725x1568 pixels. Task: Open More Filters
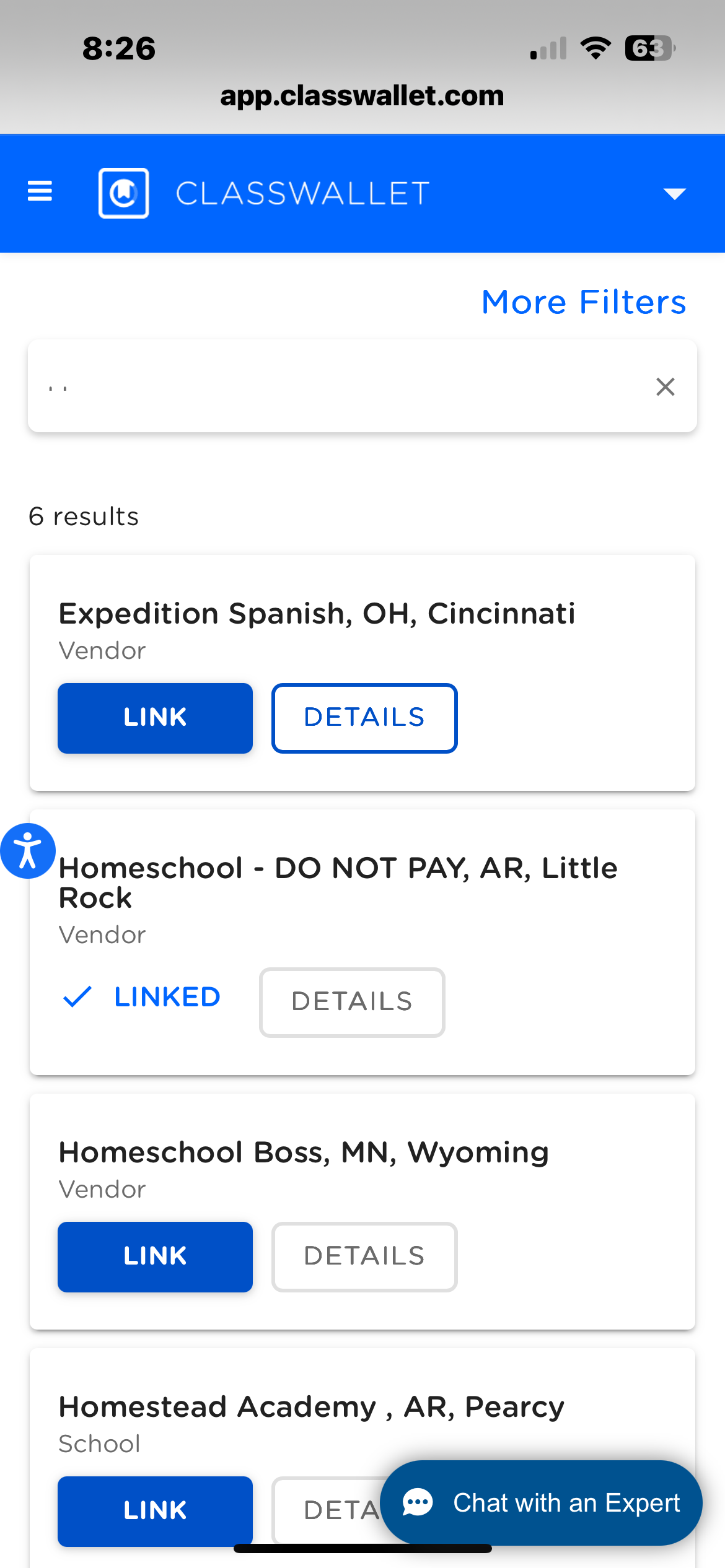click(x=584, y=302)
